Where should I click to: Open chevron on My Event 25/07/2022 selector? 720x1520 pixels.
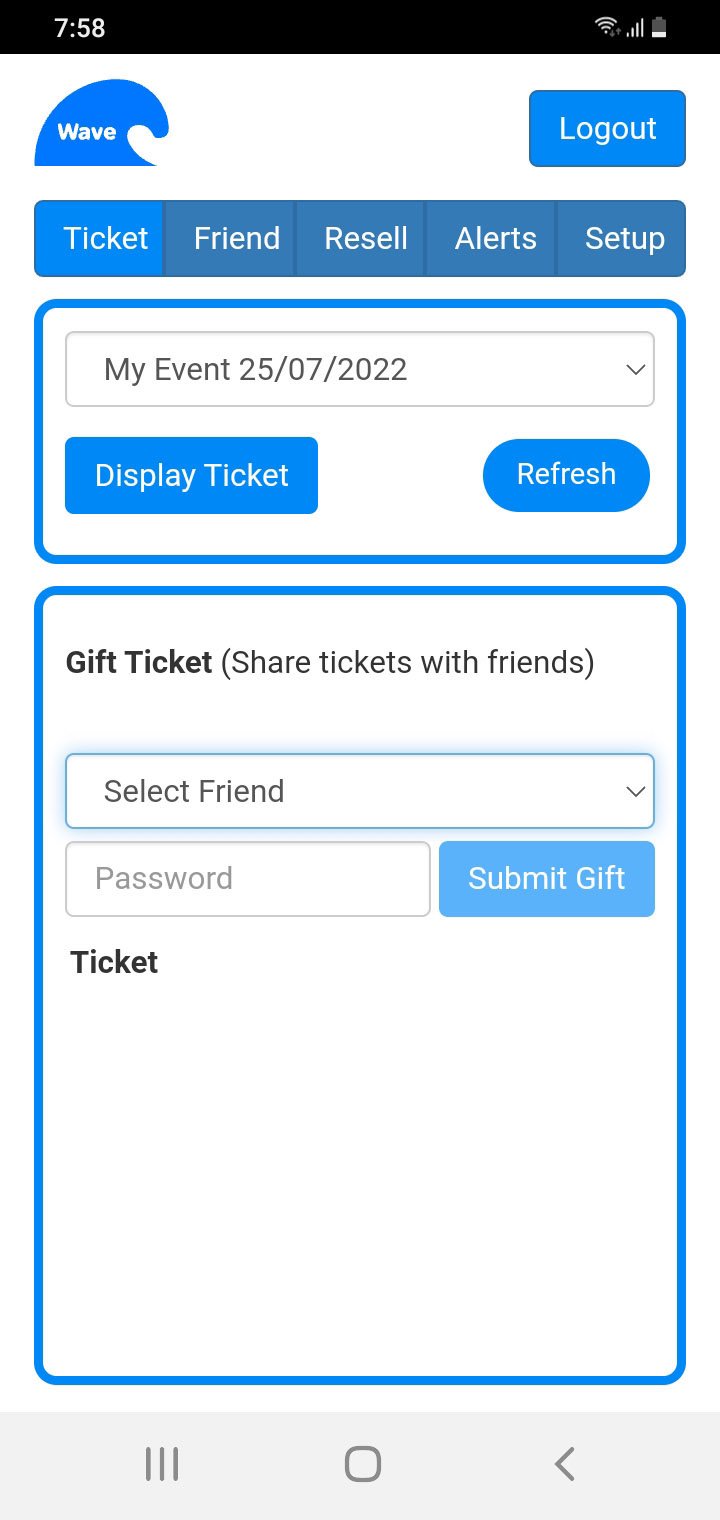[636, 369]
